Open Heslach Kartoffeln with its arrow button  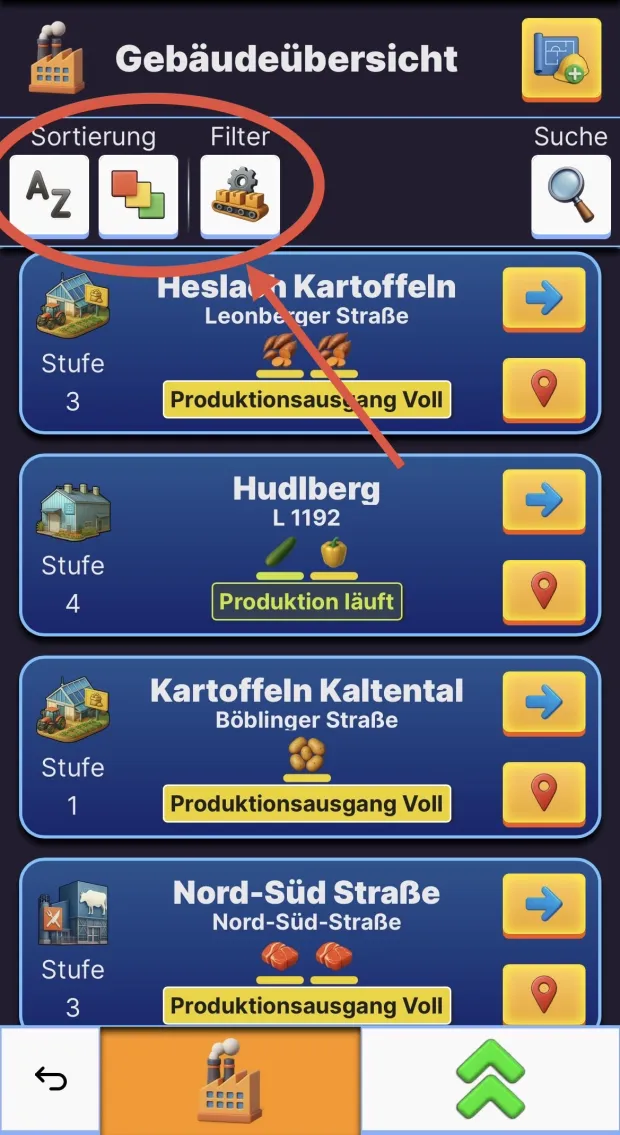(x=543, y=297)
